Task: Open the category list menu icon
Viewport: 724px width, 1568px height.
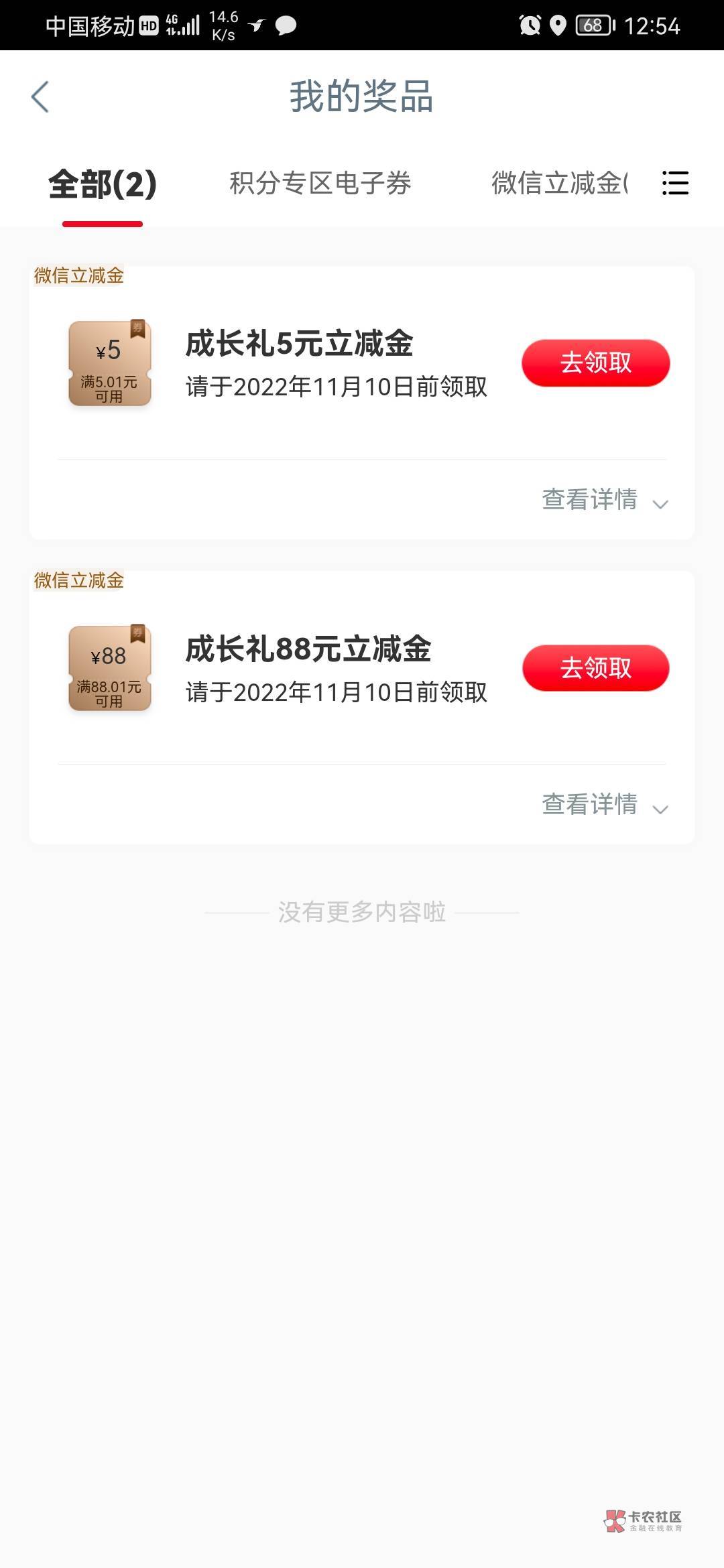Action: coord(674,183)
